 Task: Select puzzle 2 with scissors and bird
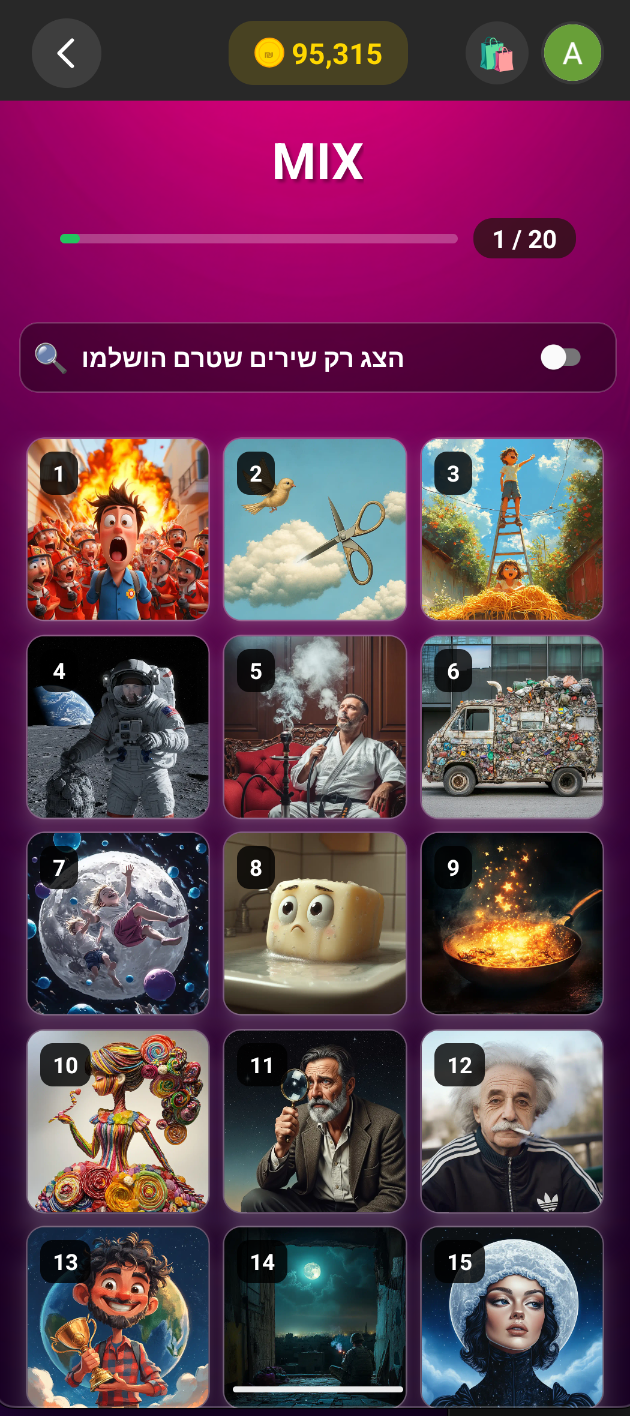coord(315,529)
